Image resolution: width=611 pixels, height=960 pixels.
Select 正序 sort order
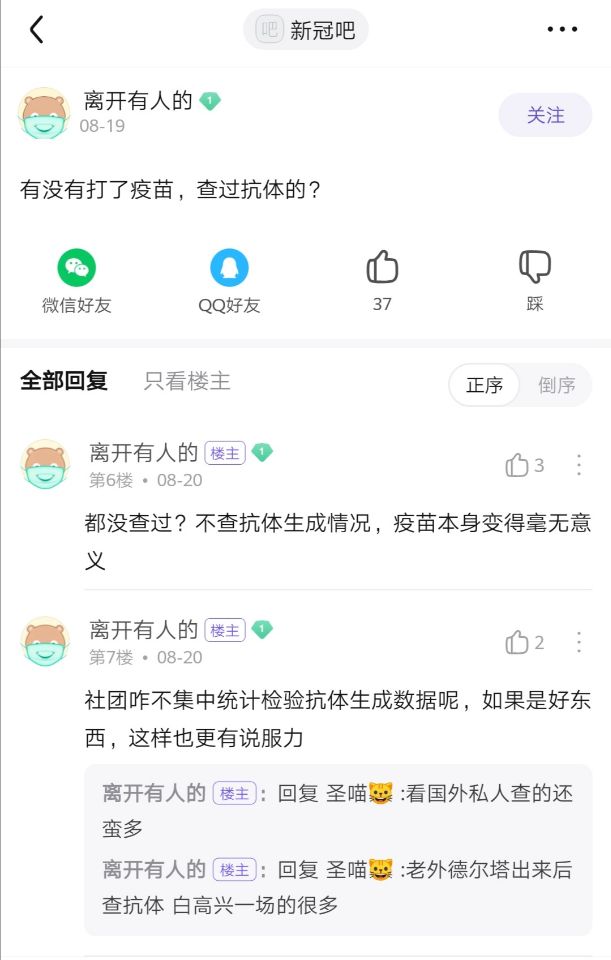(x=485, y=385)
